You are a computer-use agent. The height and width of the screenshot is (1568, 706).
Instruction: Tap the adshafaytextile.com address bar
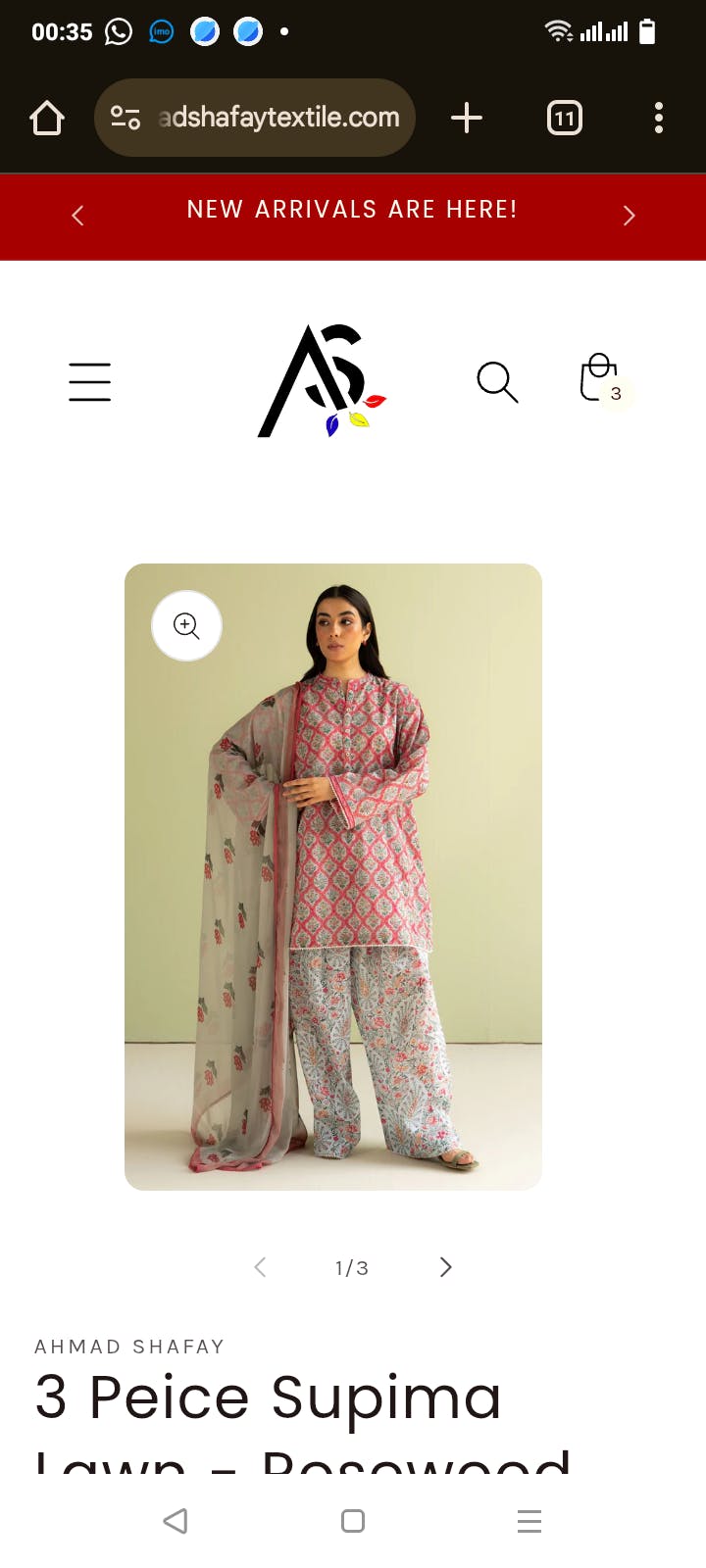click(x=255, y=118)
